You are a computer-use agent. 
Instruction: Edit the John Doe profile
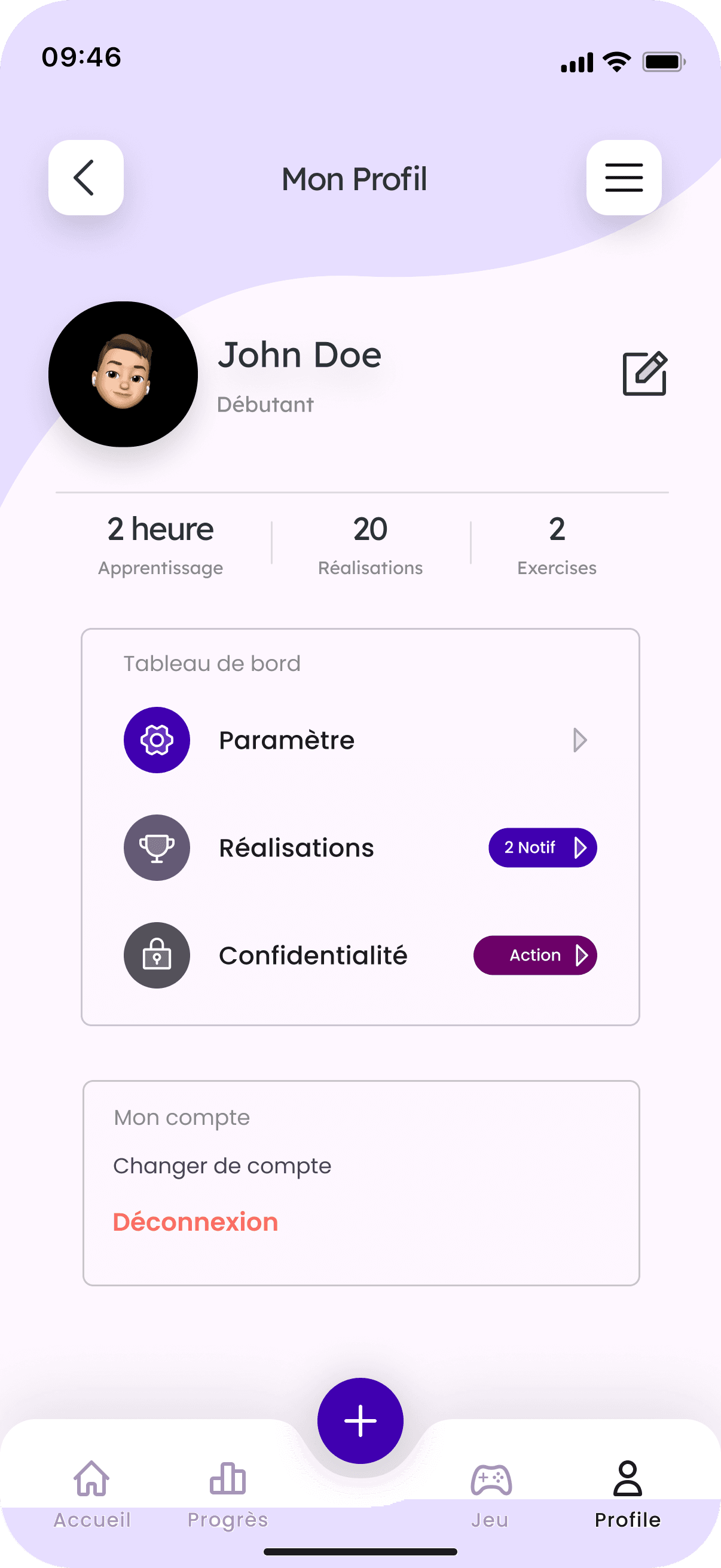644,374
